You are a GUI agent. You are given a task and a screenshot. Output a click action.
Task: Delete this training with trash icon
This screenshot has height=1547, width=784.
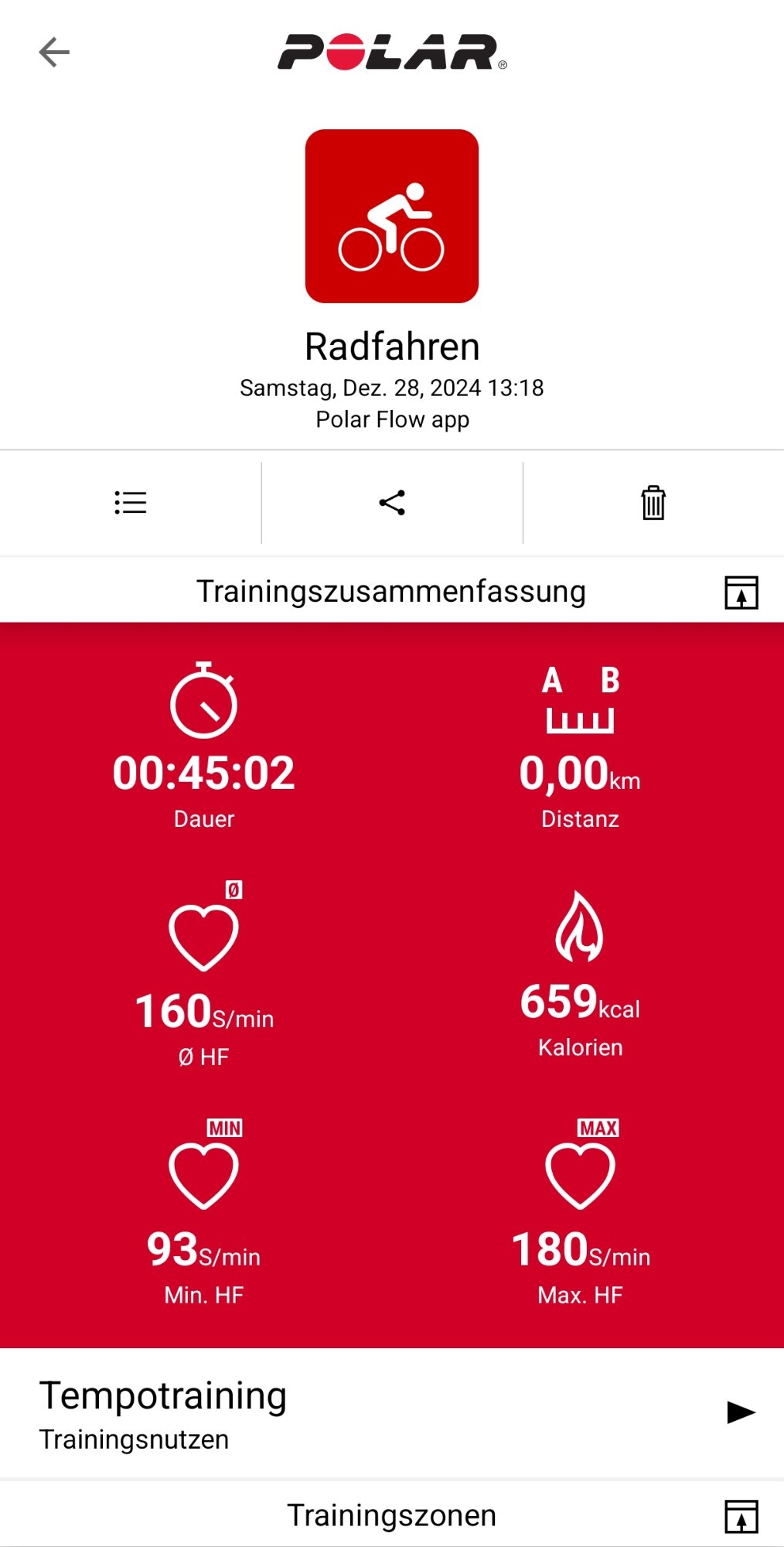point(653,503)
